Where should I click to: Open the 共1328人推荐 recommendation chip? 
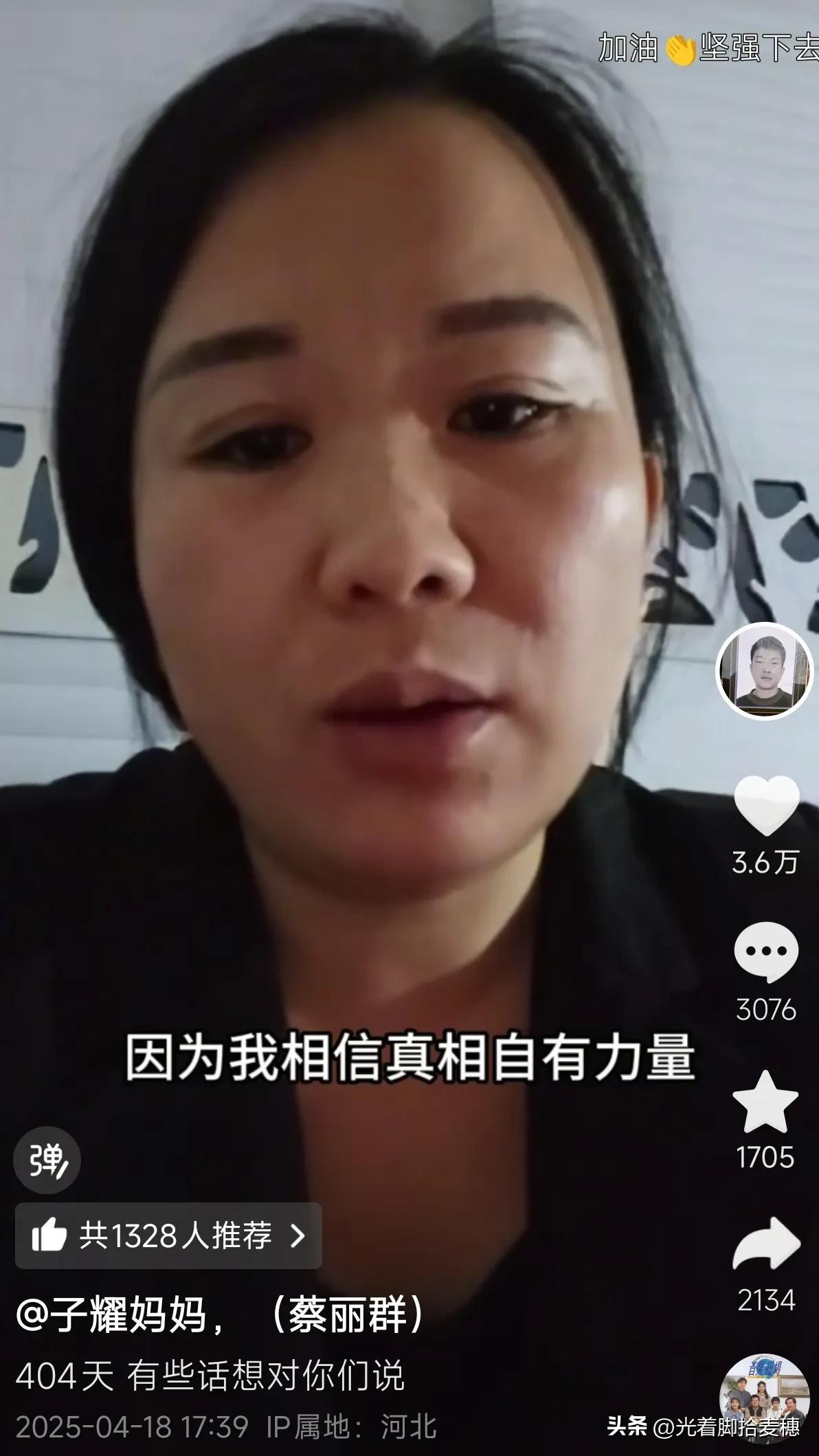168,1235
